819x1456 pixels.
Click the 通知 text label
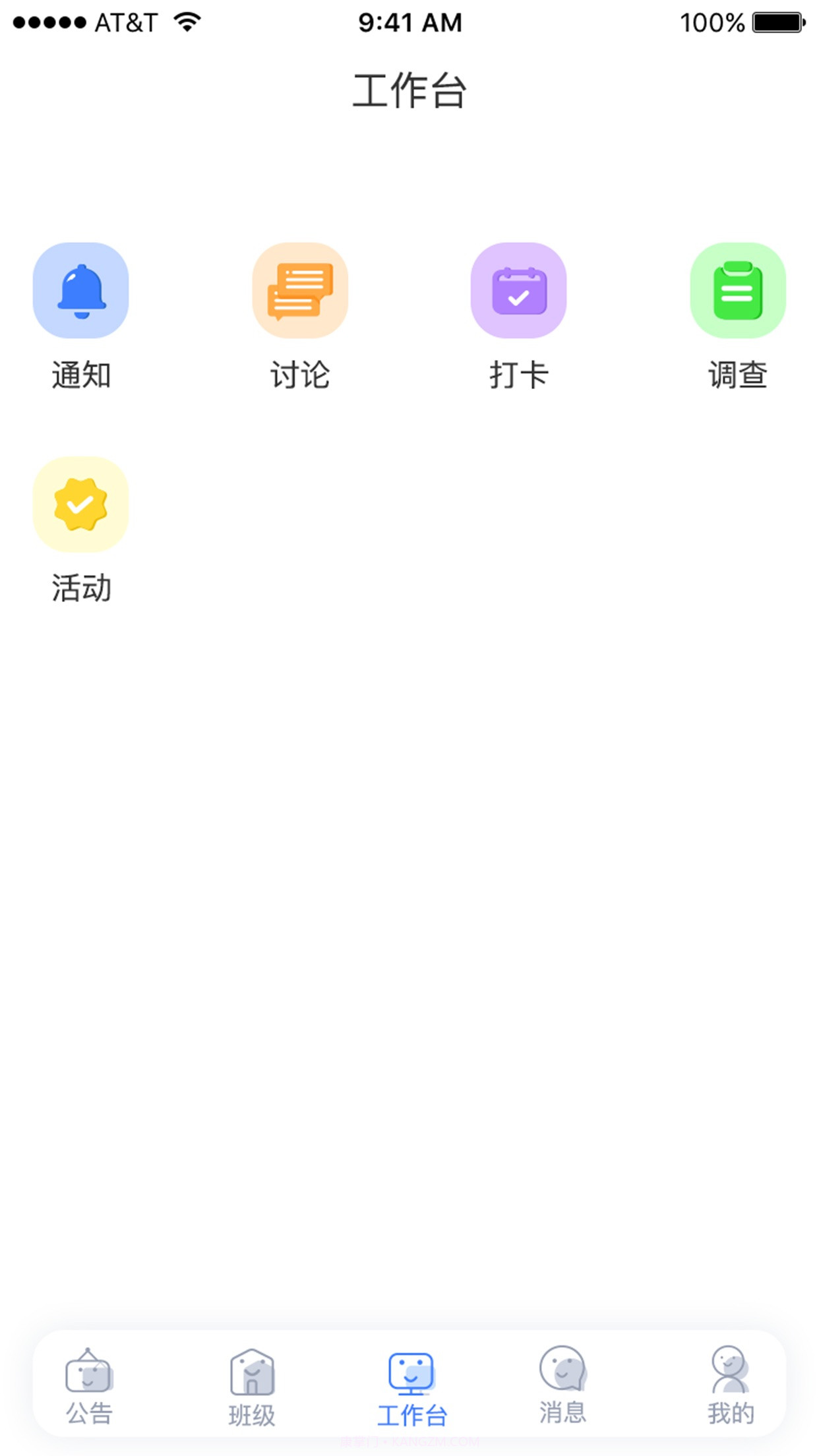coord(81,375)
